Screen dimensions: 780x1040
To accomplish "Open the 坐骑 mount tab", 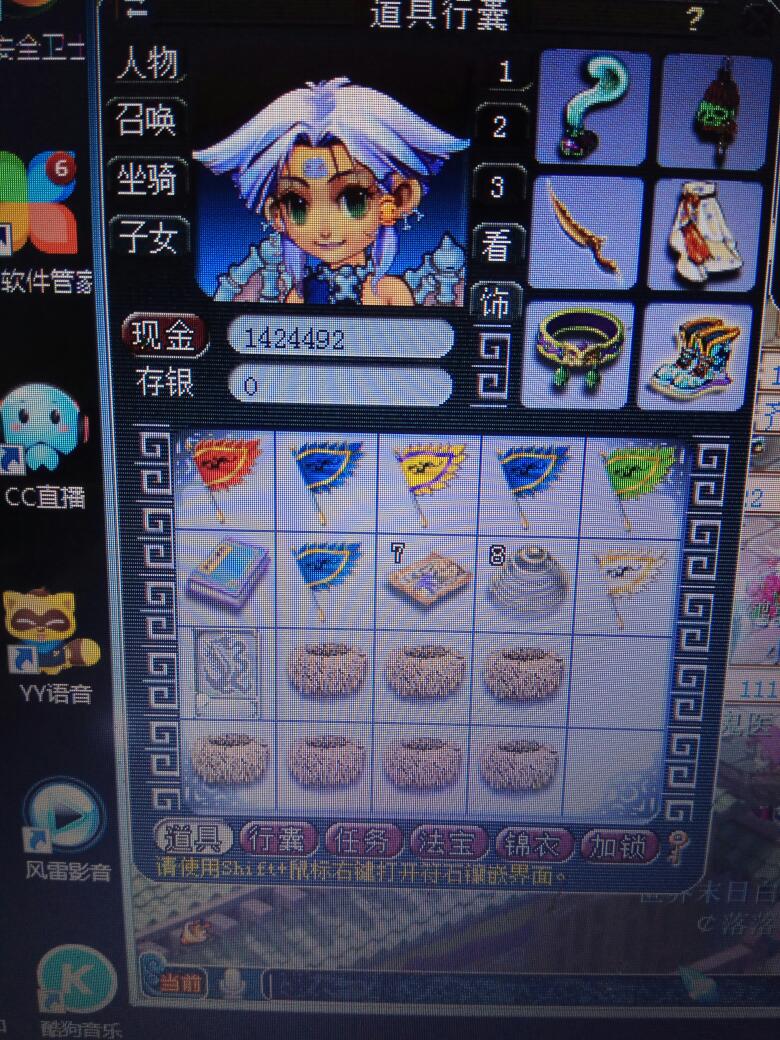I will 147,178.
